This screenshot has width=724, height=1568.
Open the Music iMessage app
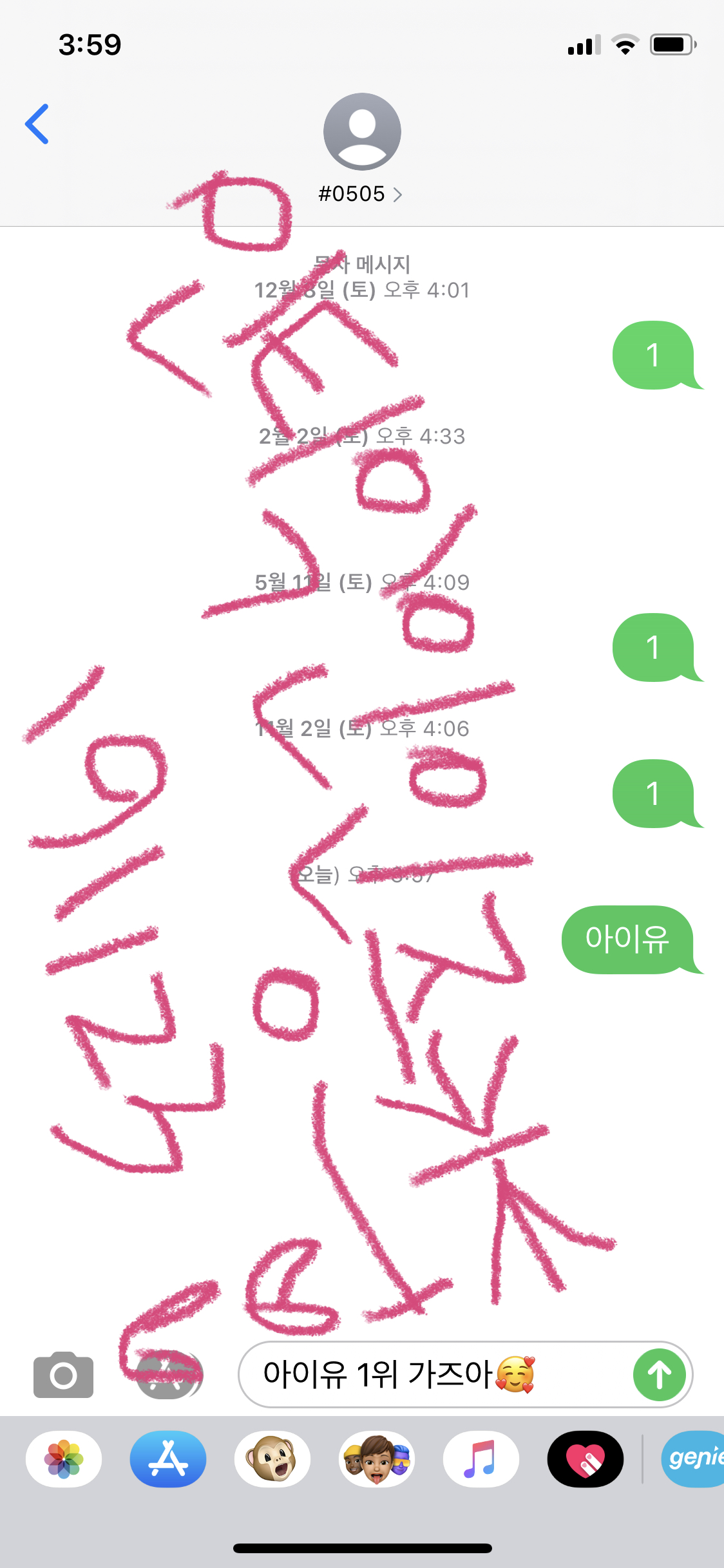[x=481, y=1459]
